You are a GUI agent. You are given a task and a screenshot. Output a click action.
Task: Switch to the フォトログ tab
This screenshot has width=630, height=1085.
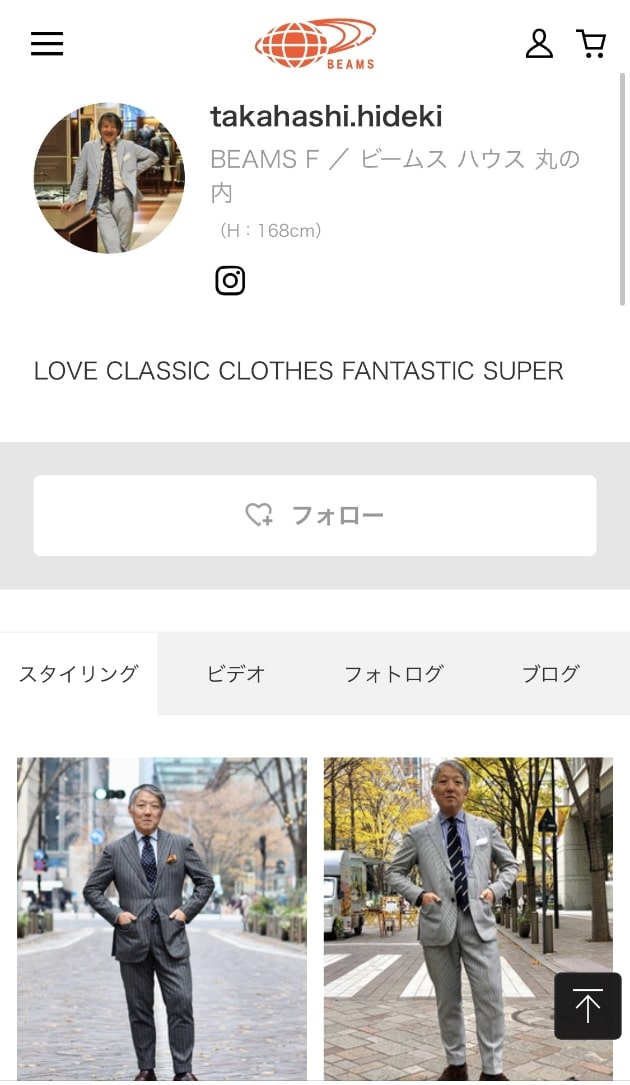point(393,674)
